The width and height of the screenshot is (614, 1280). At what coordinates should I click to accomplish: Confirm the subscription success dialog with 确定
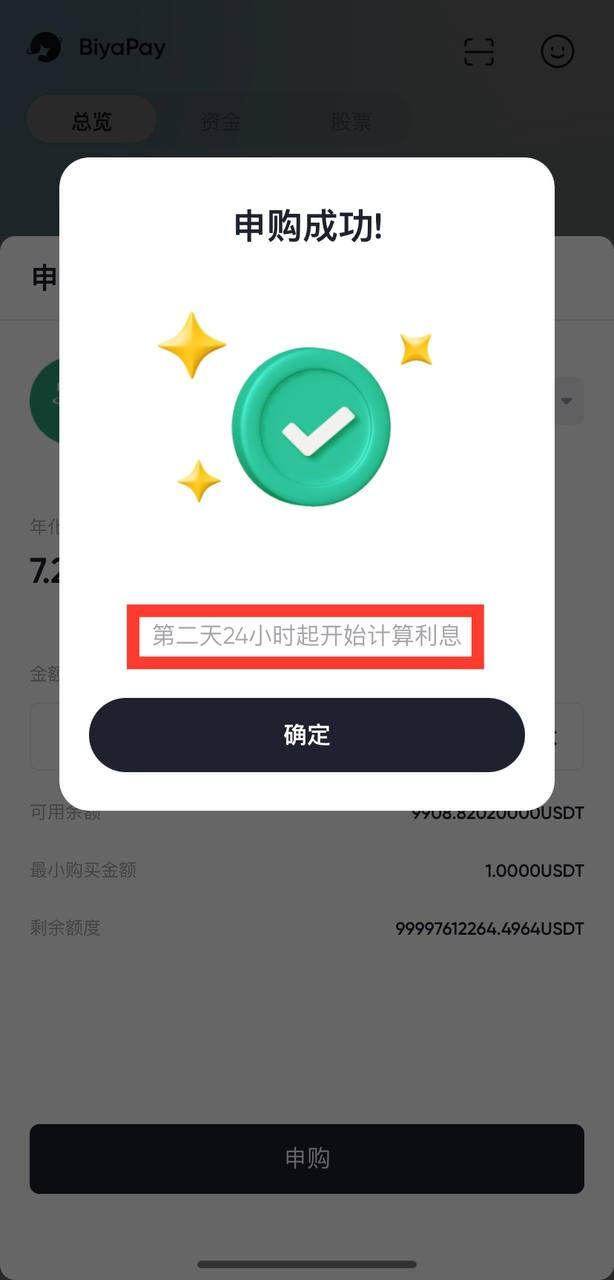[x=306, y=735]
